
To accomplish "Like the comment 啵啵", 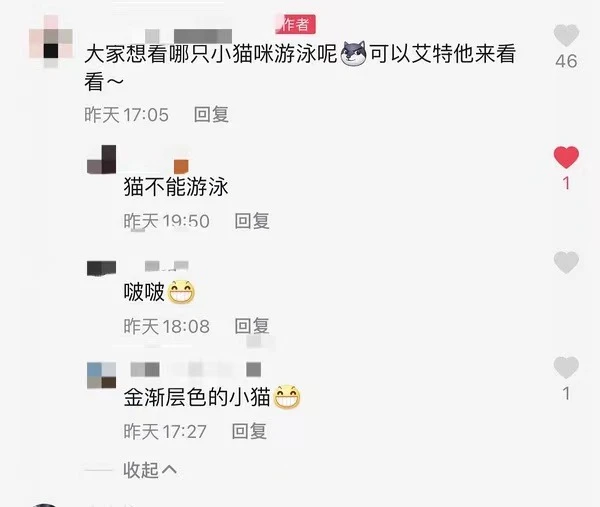I will coord(566,263).
